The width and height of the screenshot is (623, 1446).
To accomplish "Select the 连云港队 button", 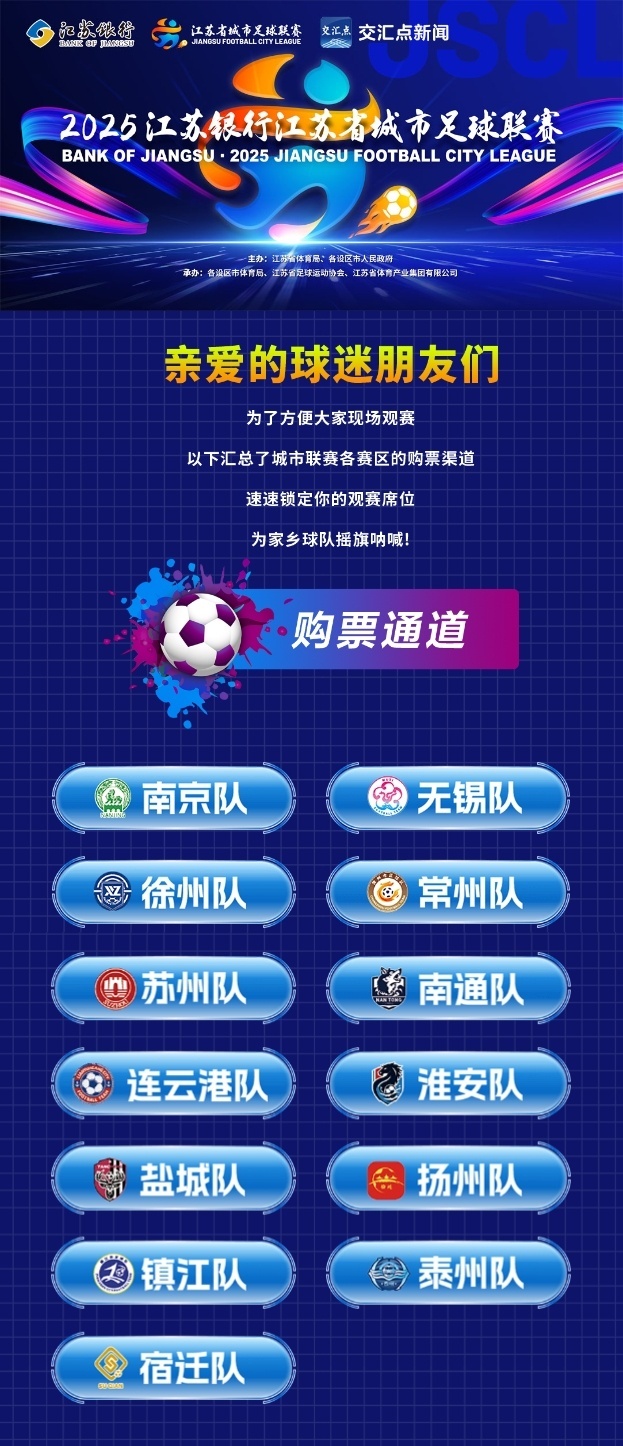I will (174, 1083).
